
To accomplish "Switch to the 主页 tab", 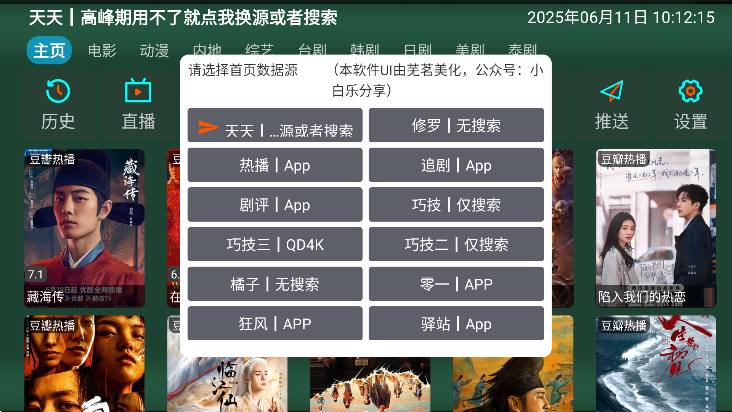I will tap(49, 50).
